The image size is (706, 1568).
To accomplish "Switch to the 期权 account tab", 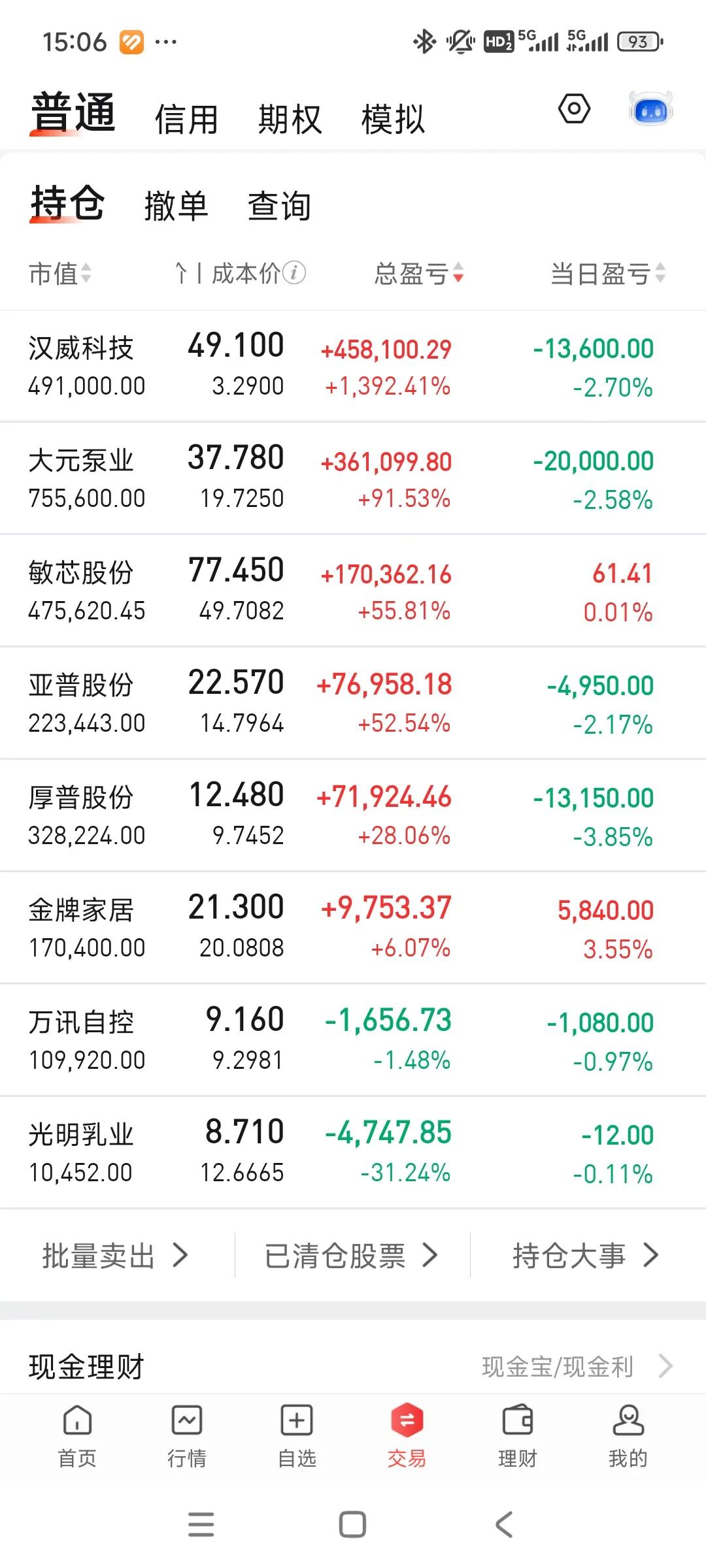I will click(x=290, y=120).
